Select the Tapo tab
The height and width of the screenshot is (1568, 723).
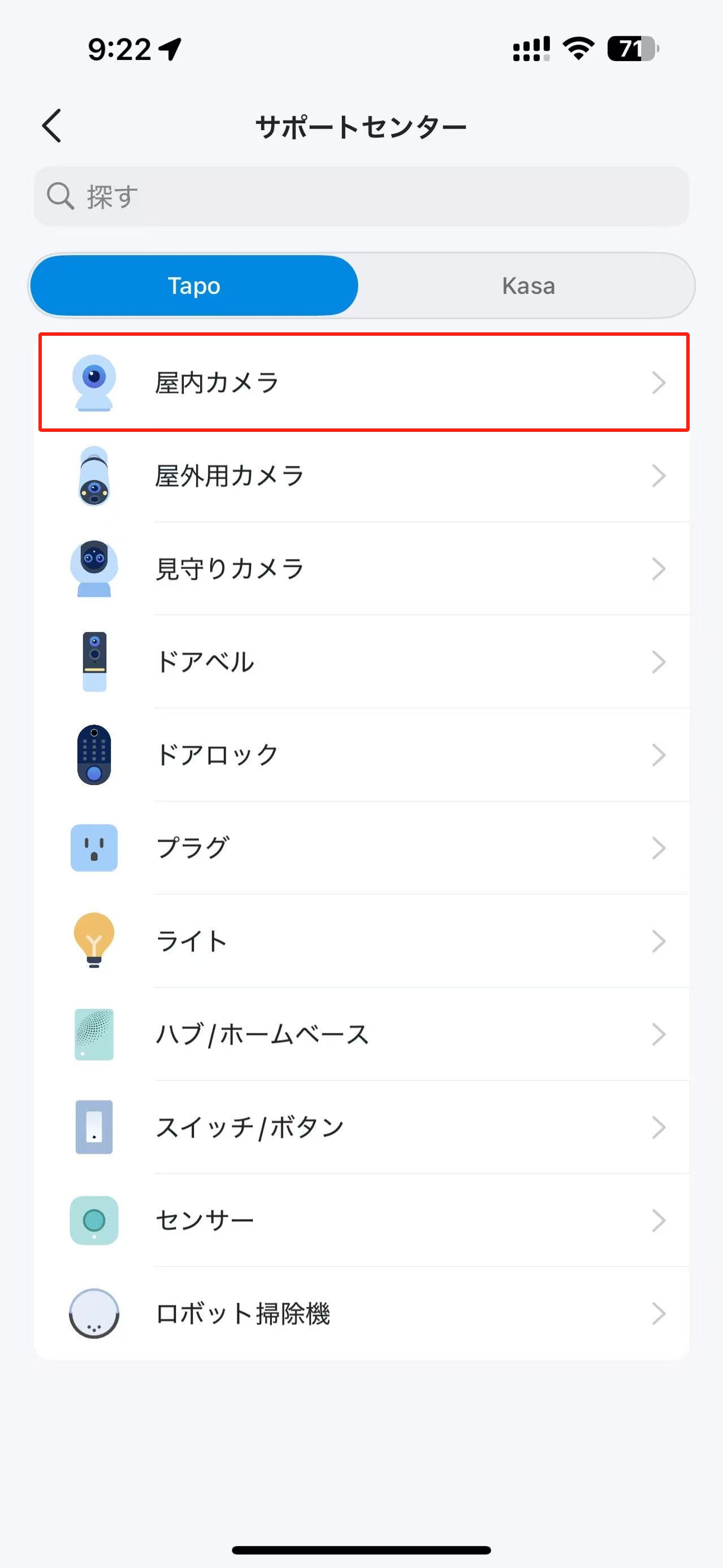click(x=194, y=285)
